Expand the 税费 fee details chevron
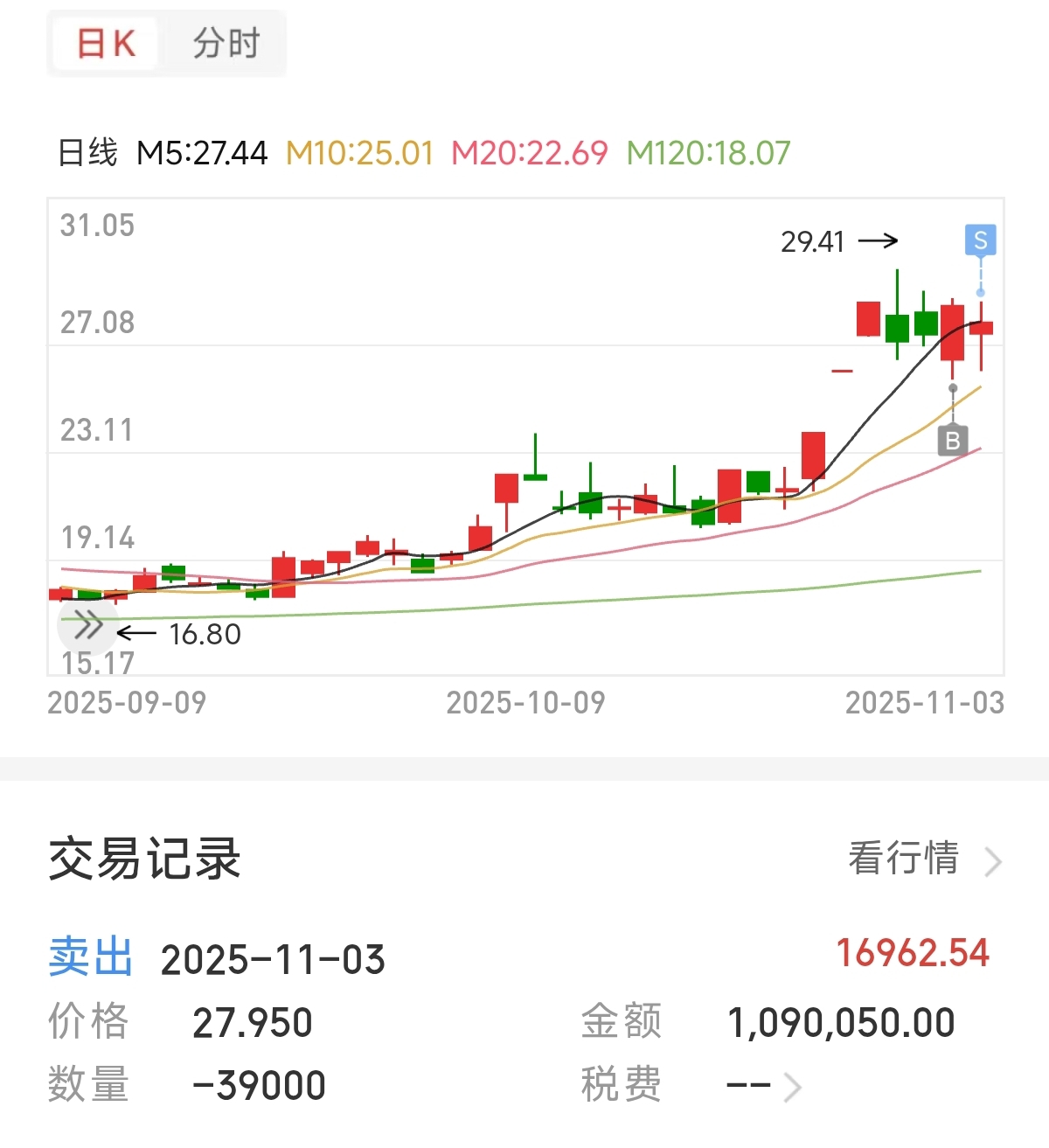This screenshot has height=1148, width=1049. tap(792, 1087)
